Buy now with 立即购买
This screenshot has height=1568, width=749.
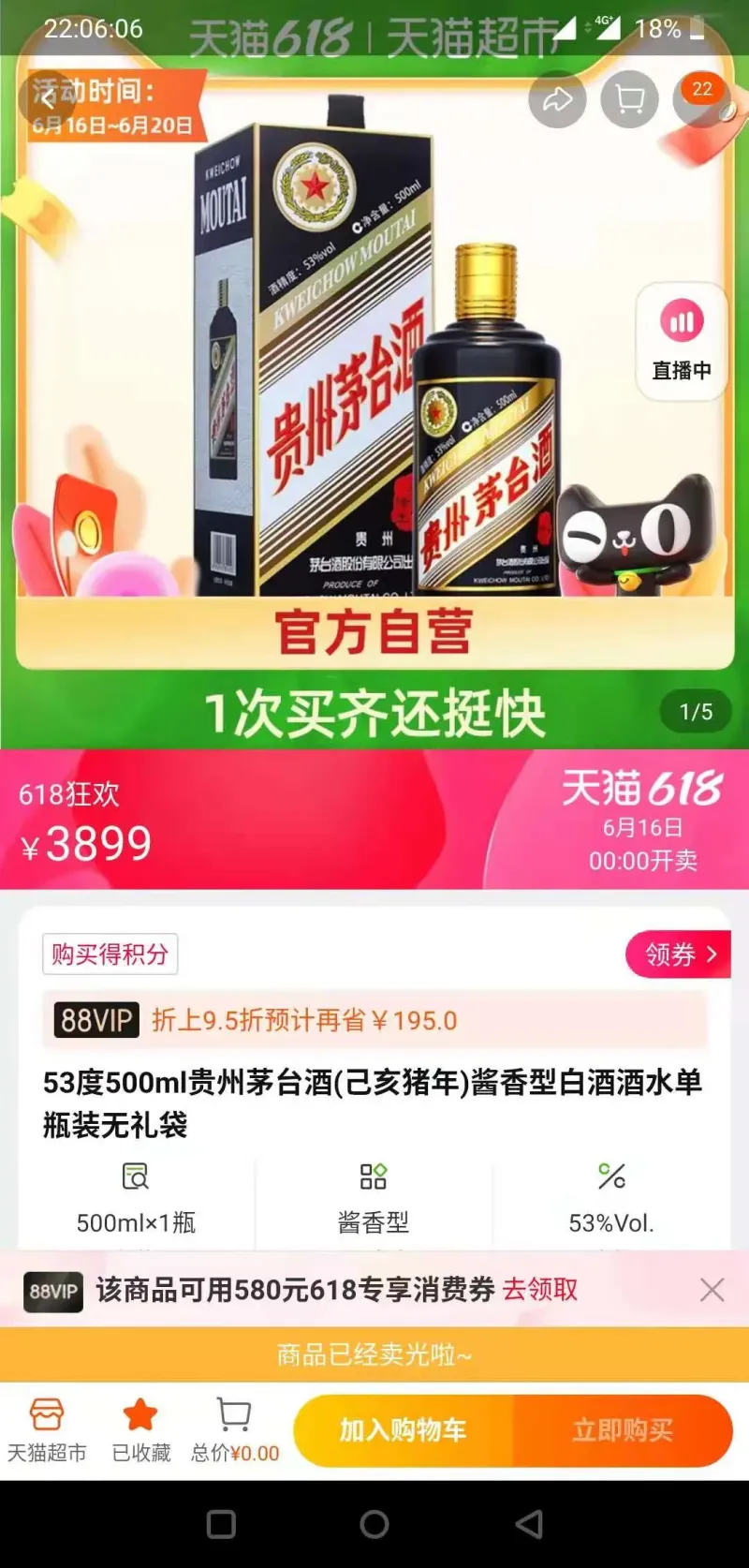click(x=623, y=1430)
